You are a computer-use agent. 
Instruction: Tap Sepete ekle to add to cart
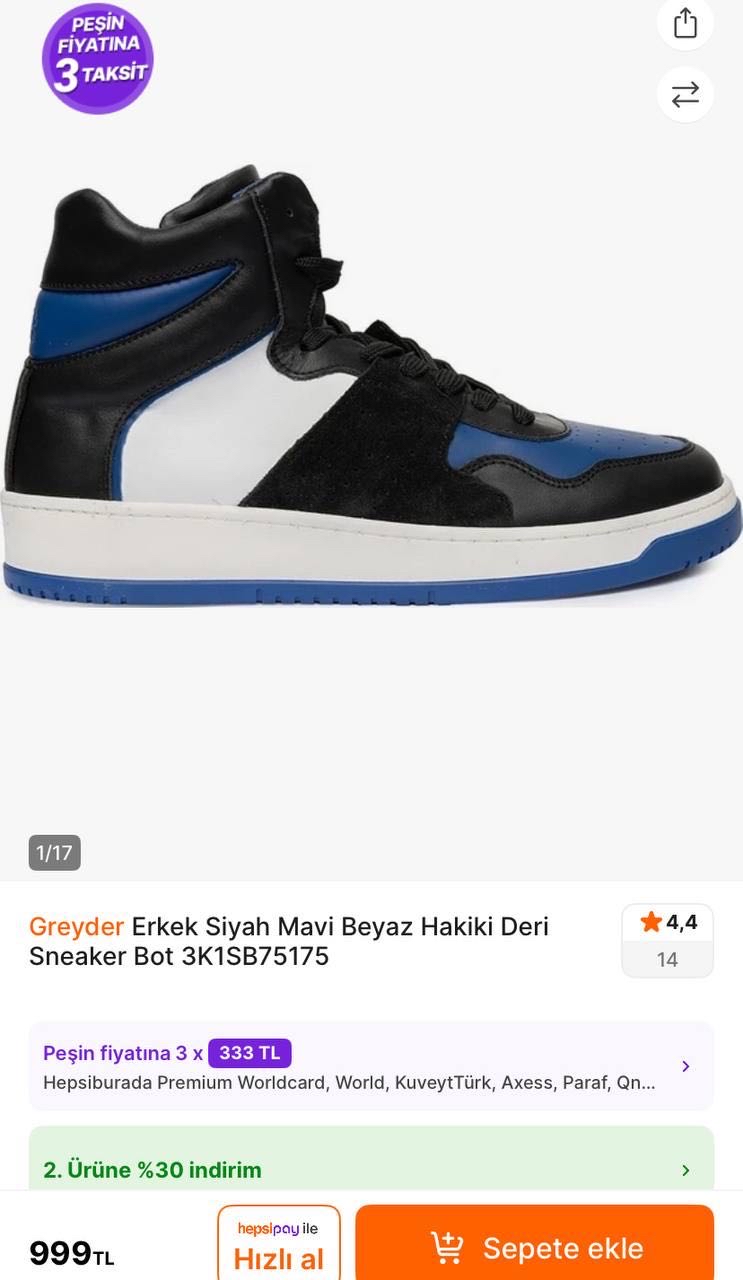point(535,1247)
